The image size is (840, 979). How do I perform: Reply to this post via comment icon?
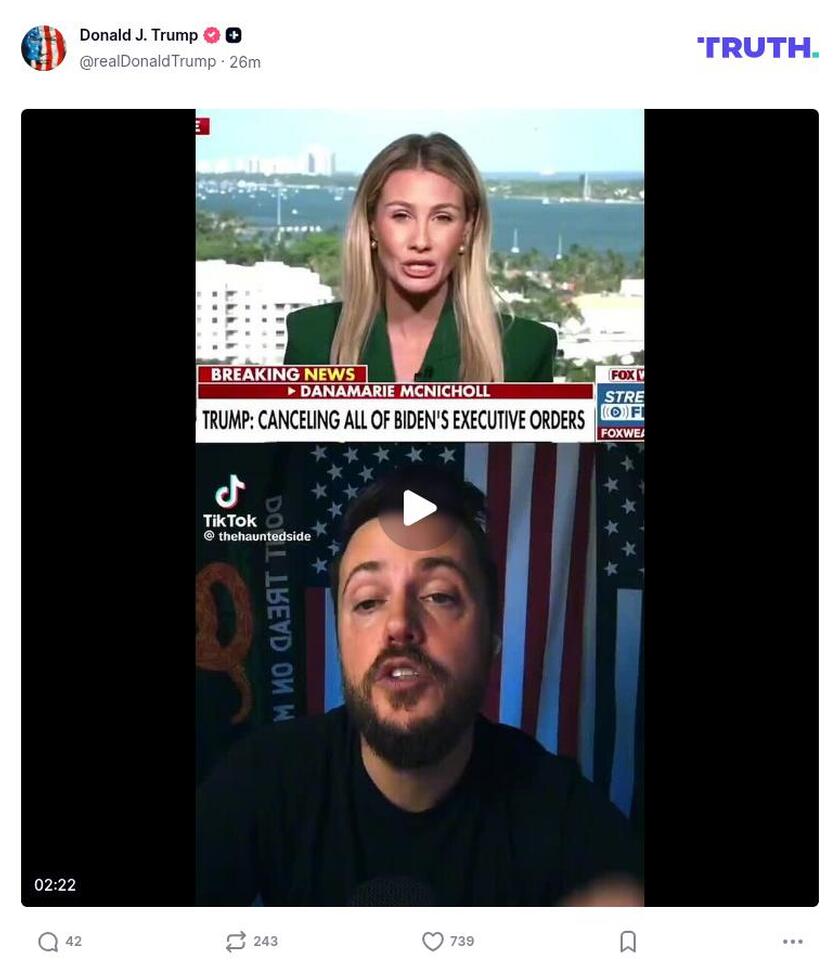[48, 942]
